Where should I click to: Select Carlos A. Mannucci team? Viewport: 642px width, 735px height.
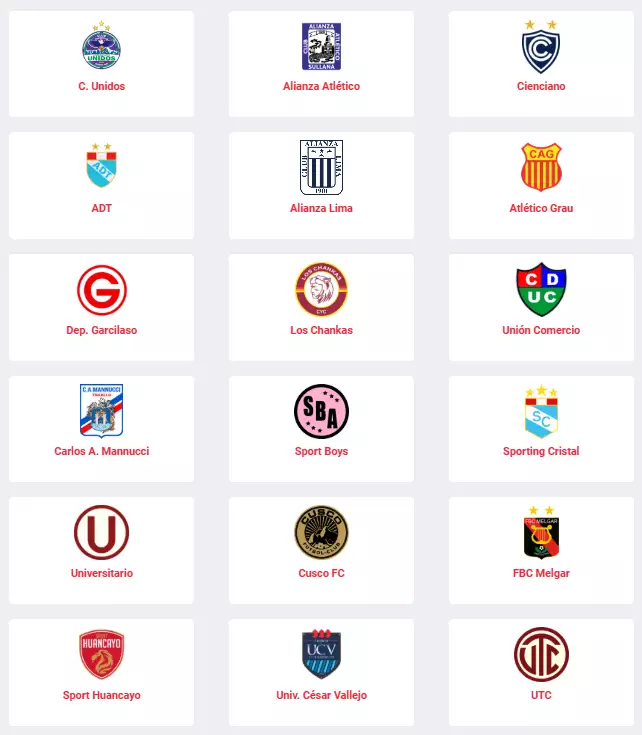click(101, 428)
